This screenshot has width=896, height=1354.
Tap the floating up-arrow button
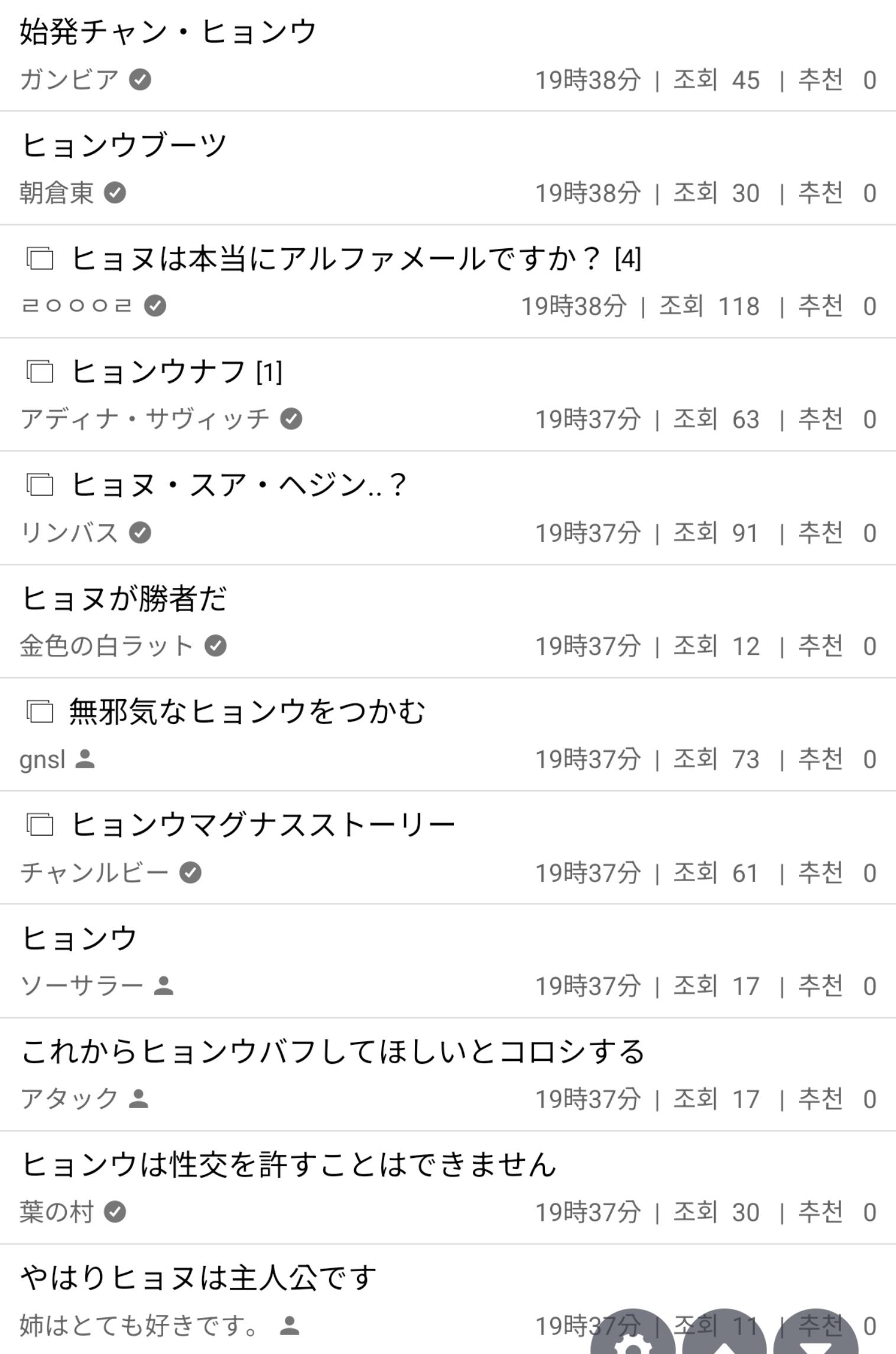(x=724, y=1338)
